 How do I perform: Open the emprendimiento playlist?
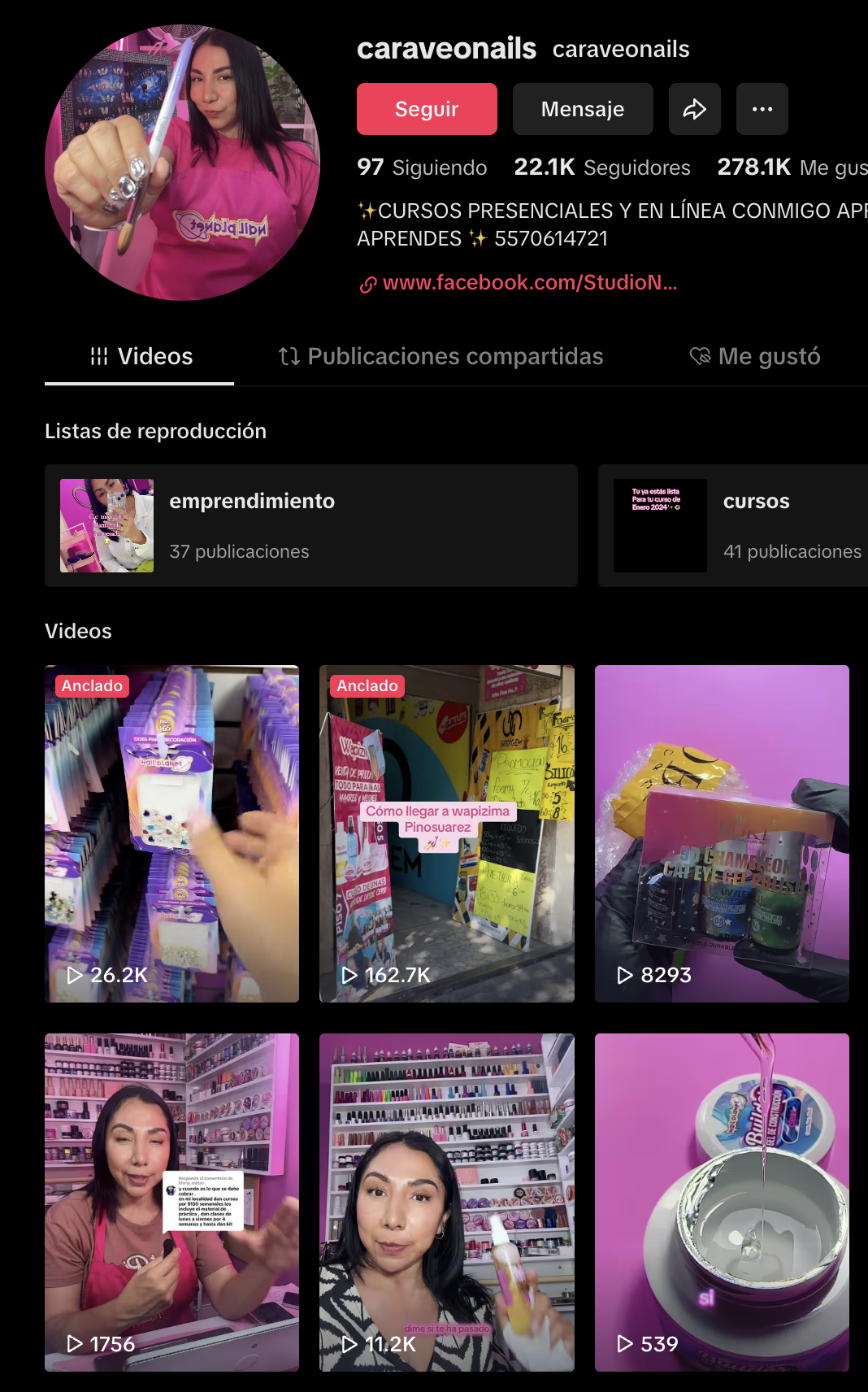[x=310, y=525]
